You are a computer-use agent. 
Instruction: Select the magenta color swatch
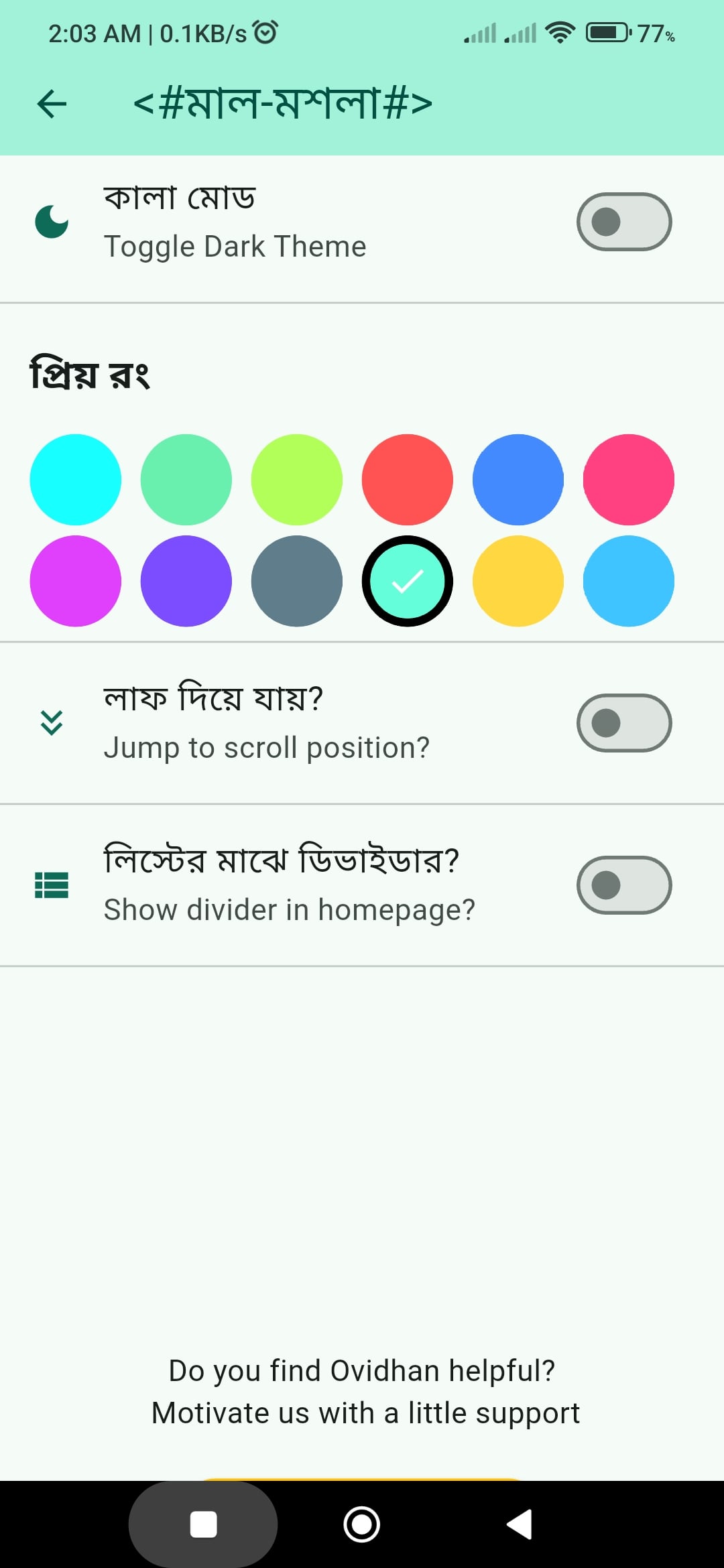76,581
